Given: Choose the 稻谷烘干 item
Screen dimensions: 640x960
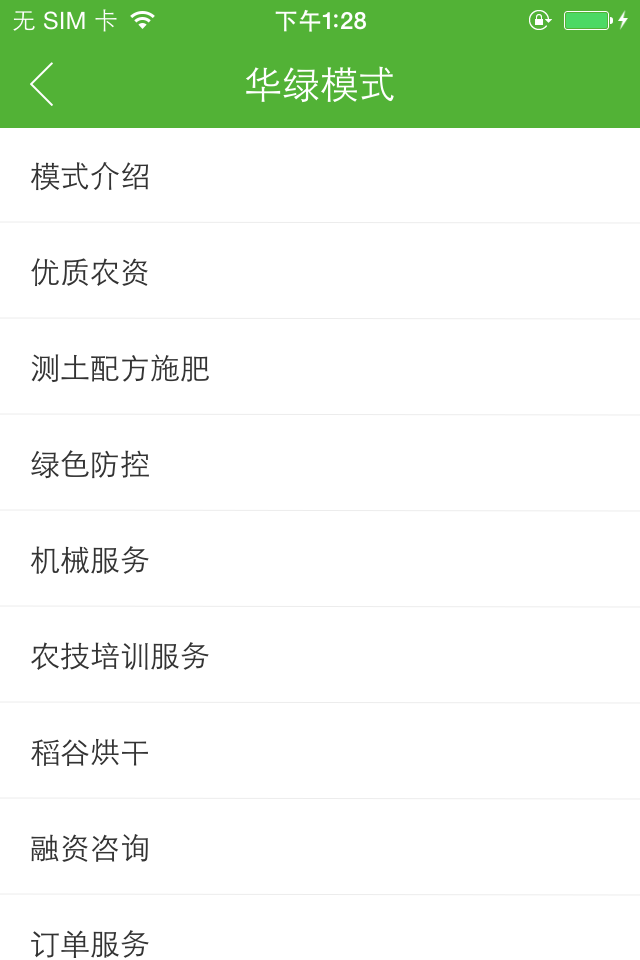Looking at the screenshot, I should point(320,752).
